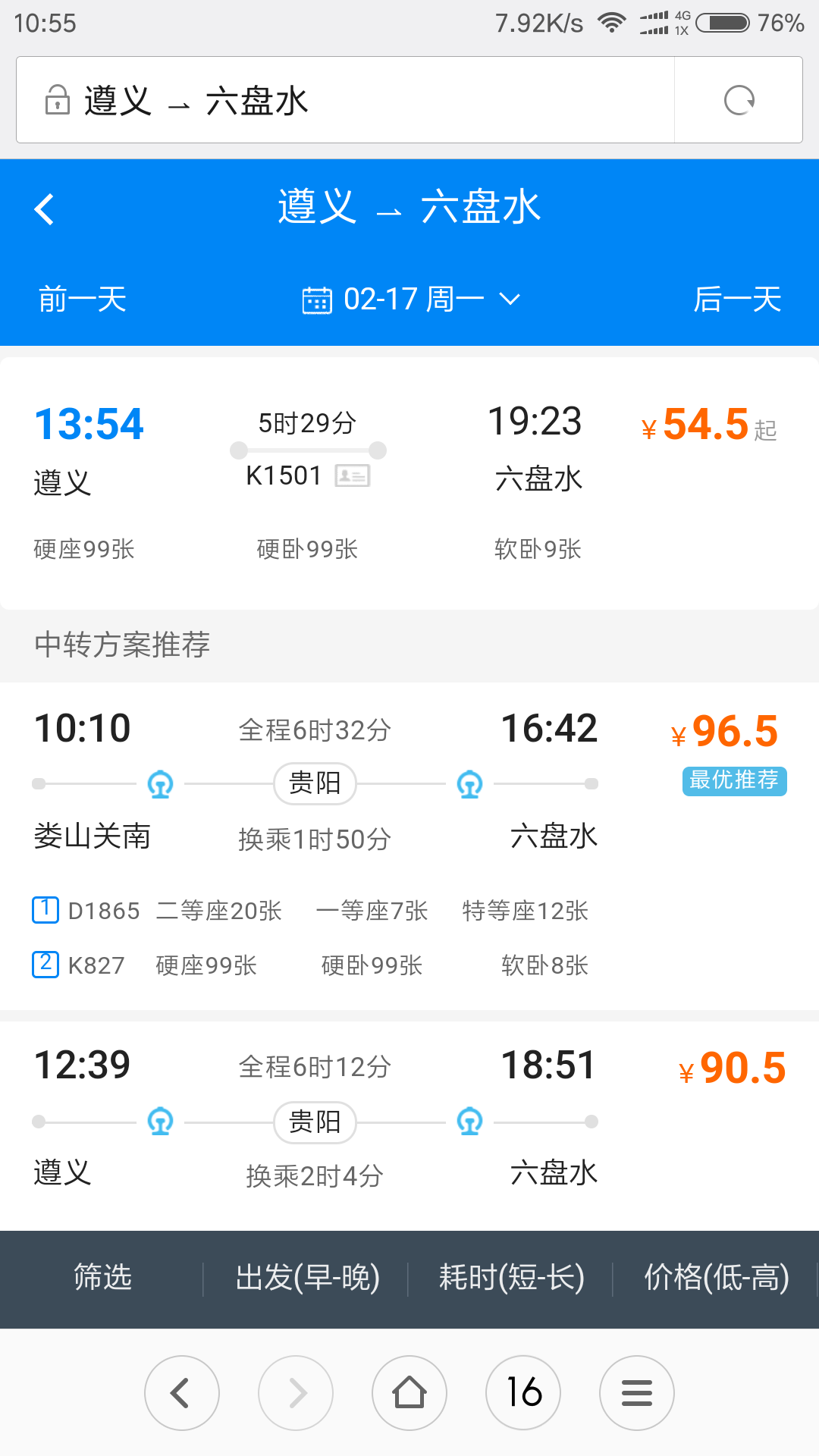The width and height of the screenshot is (819, 1456).
Task: Open the 02-17 周一 date picker
Action: [412, 300]
